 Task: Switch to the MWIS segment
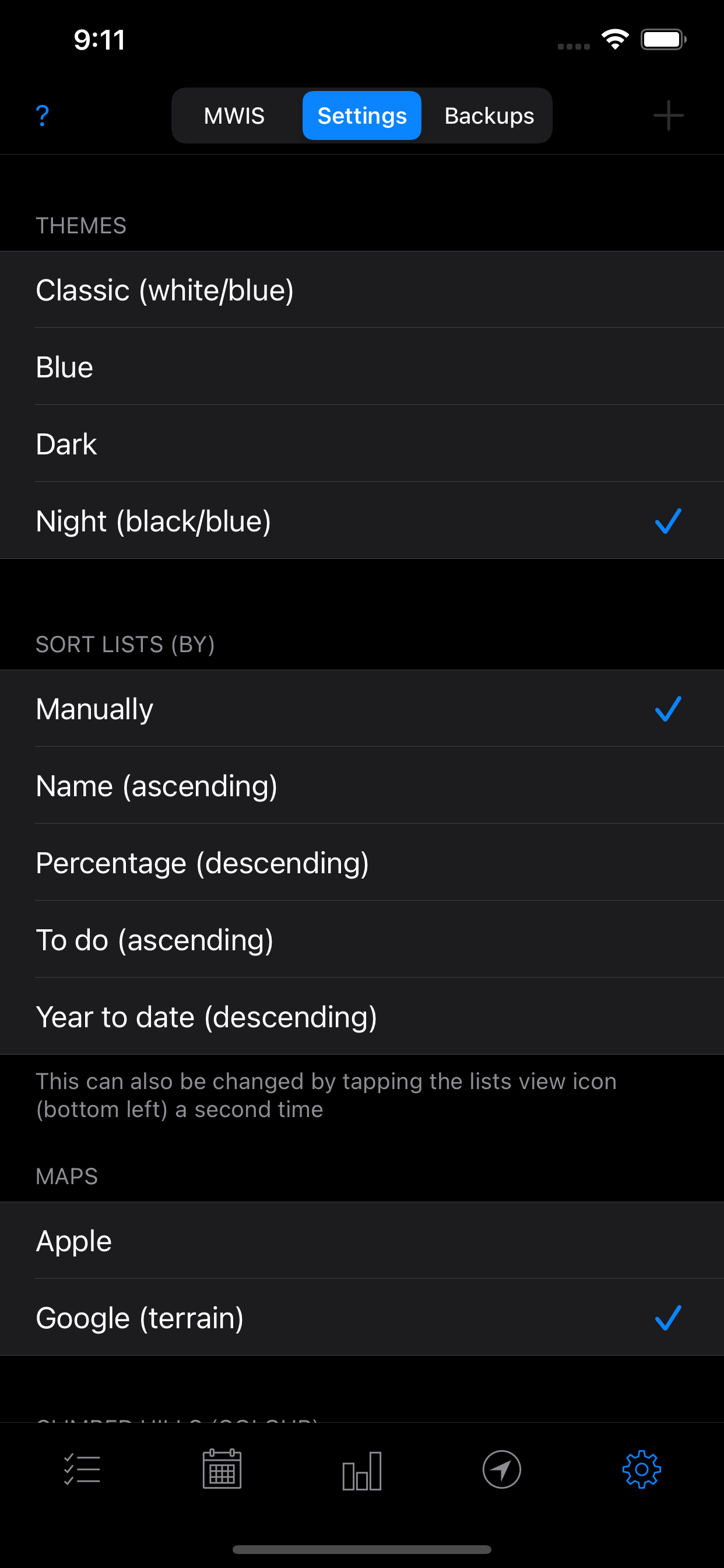tap(234, 116)
